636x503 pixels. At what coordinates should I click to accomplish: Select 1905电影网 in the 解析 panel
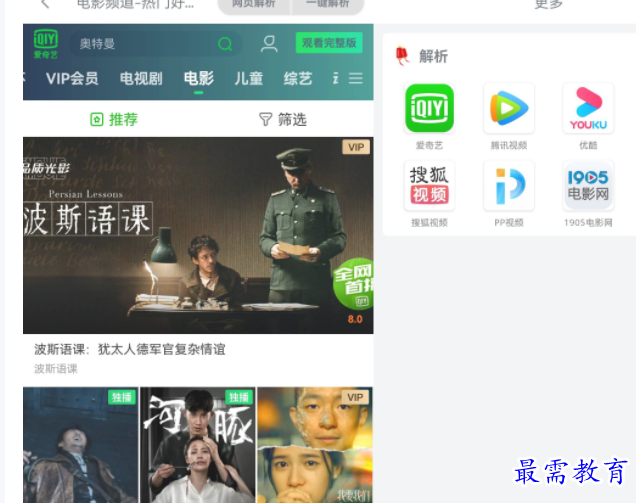(587, 186)
